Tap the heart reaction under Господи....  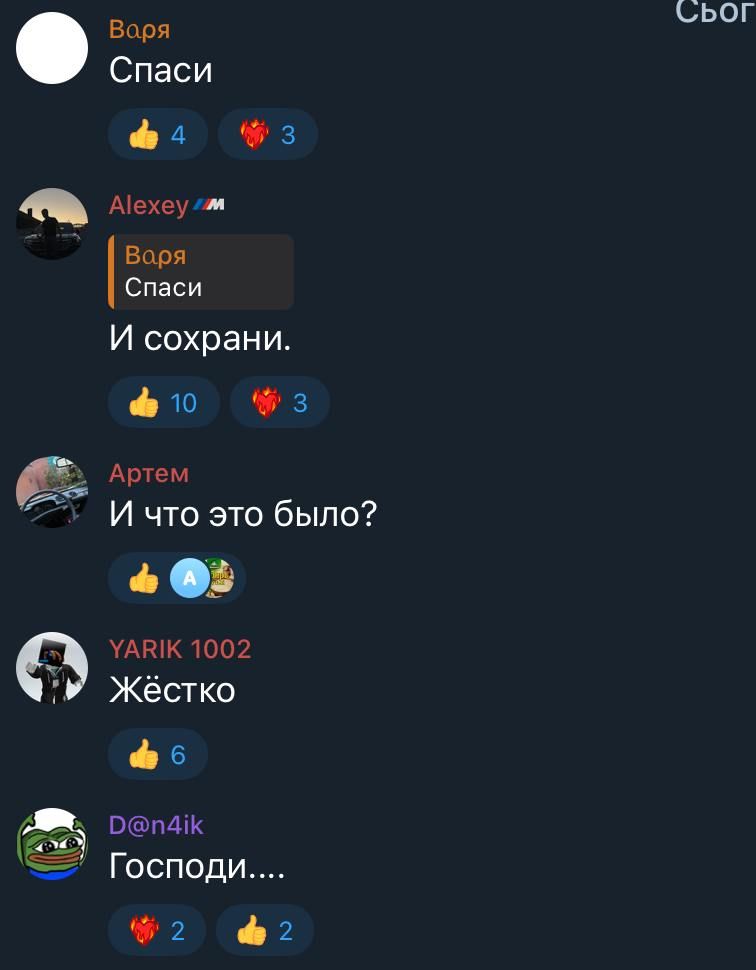[157, 931]
